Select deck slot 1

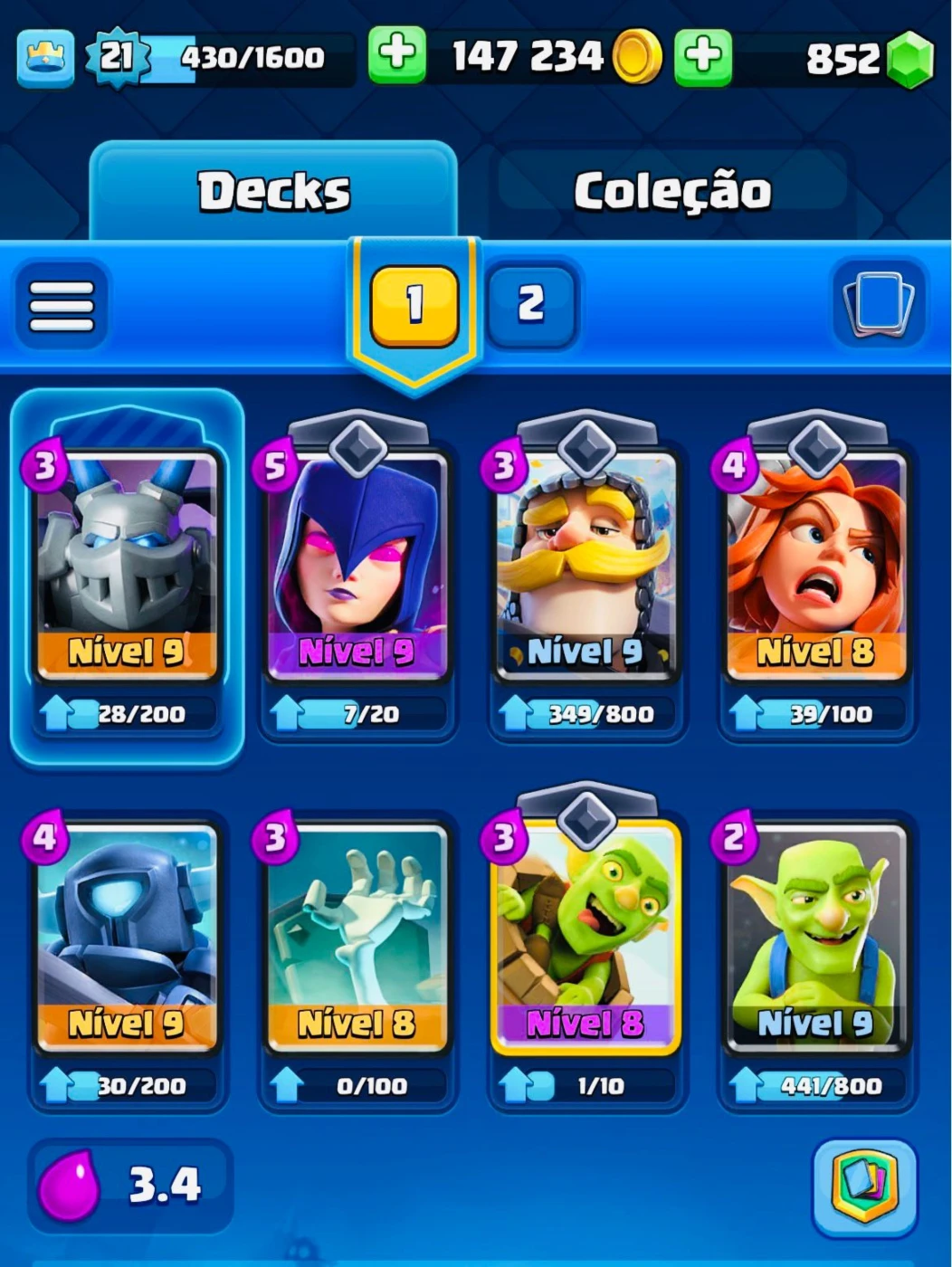414,305
